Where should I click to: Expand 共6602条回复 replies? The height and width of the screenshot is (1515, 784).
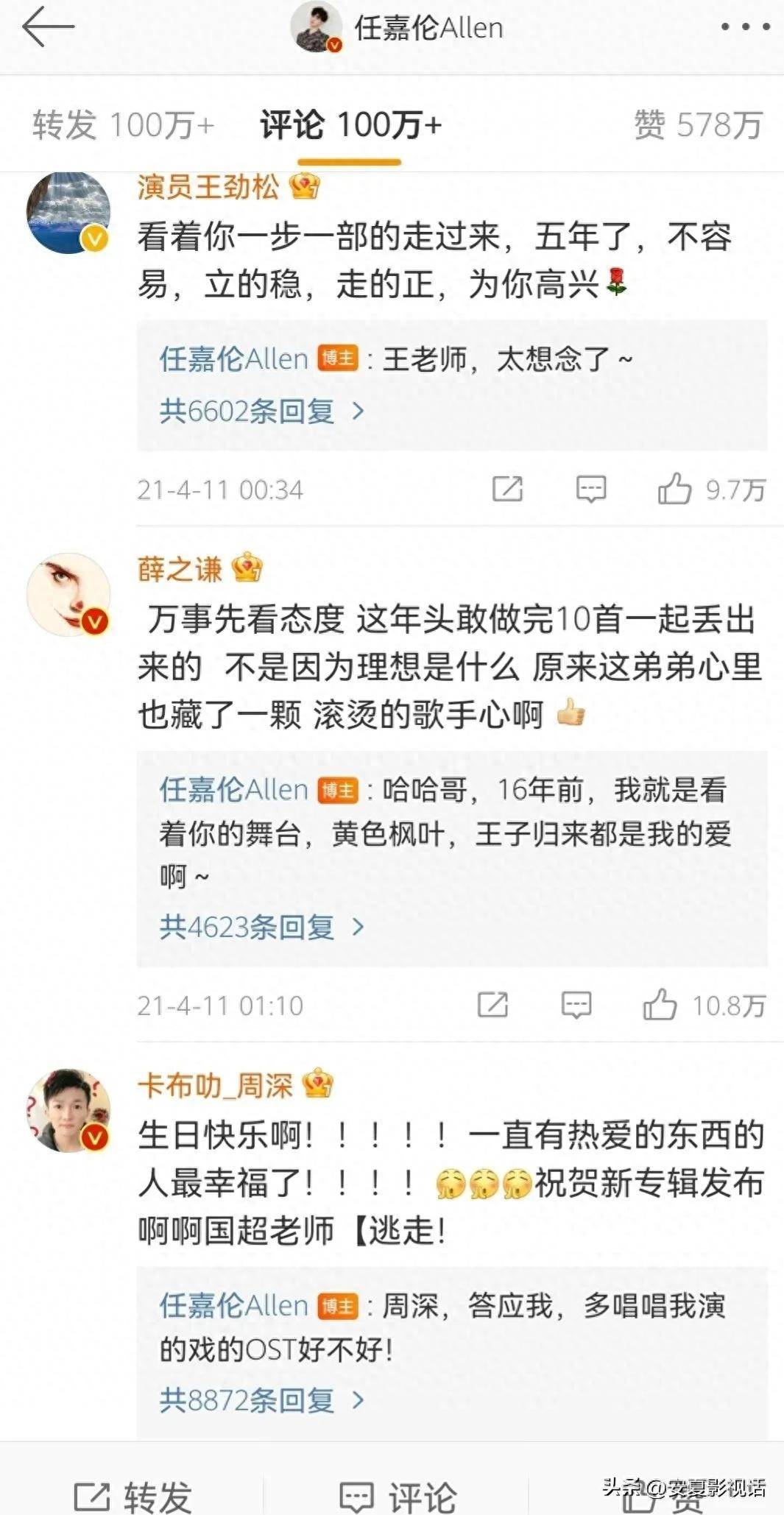point(261,411)
